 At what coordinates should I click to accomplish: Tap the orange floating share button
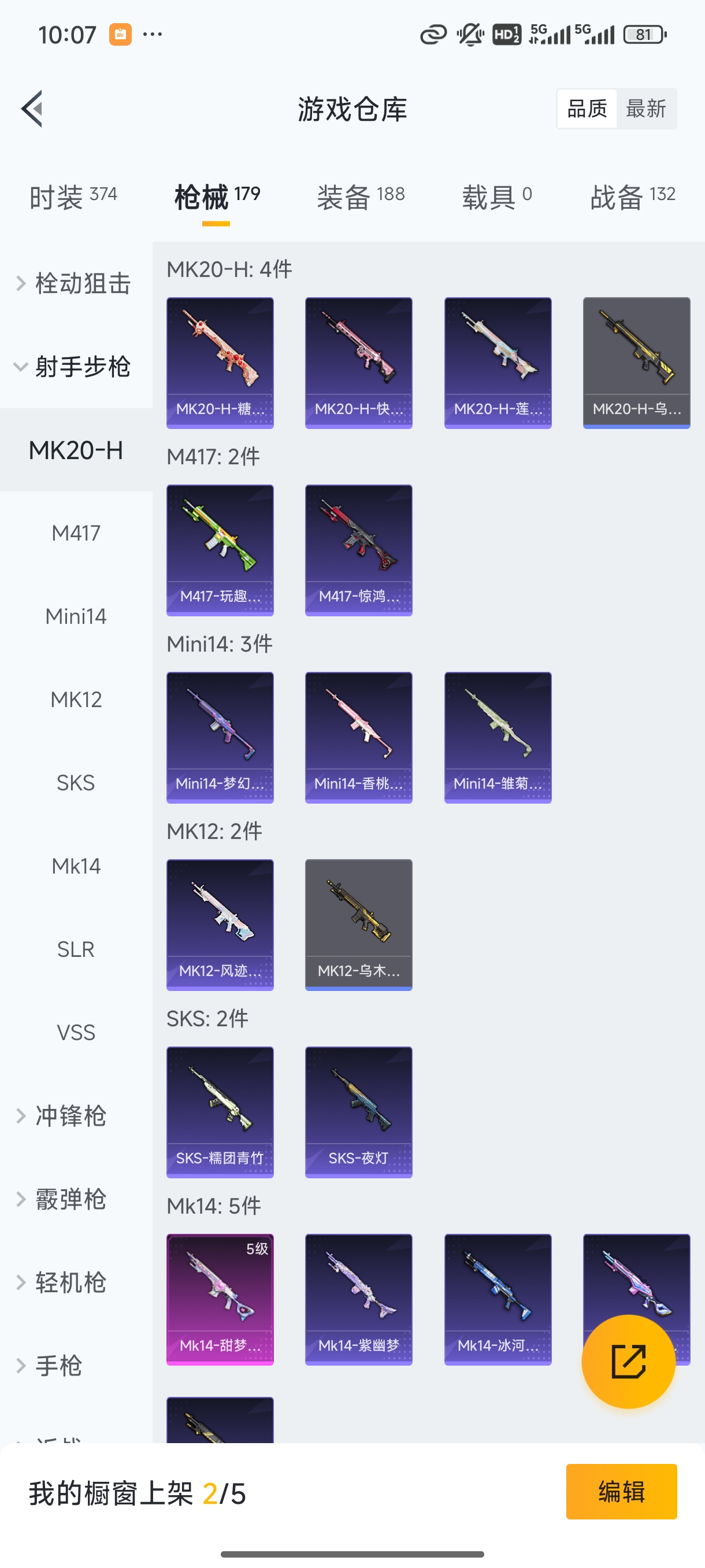628,1362
